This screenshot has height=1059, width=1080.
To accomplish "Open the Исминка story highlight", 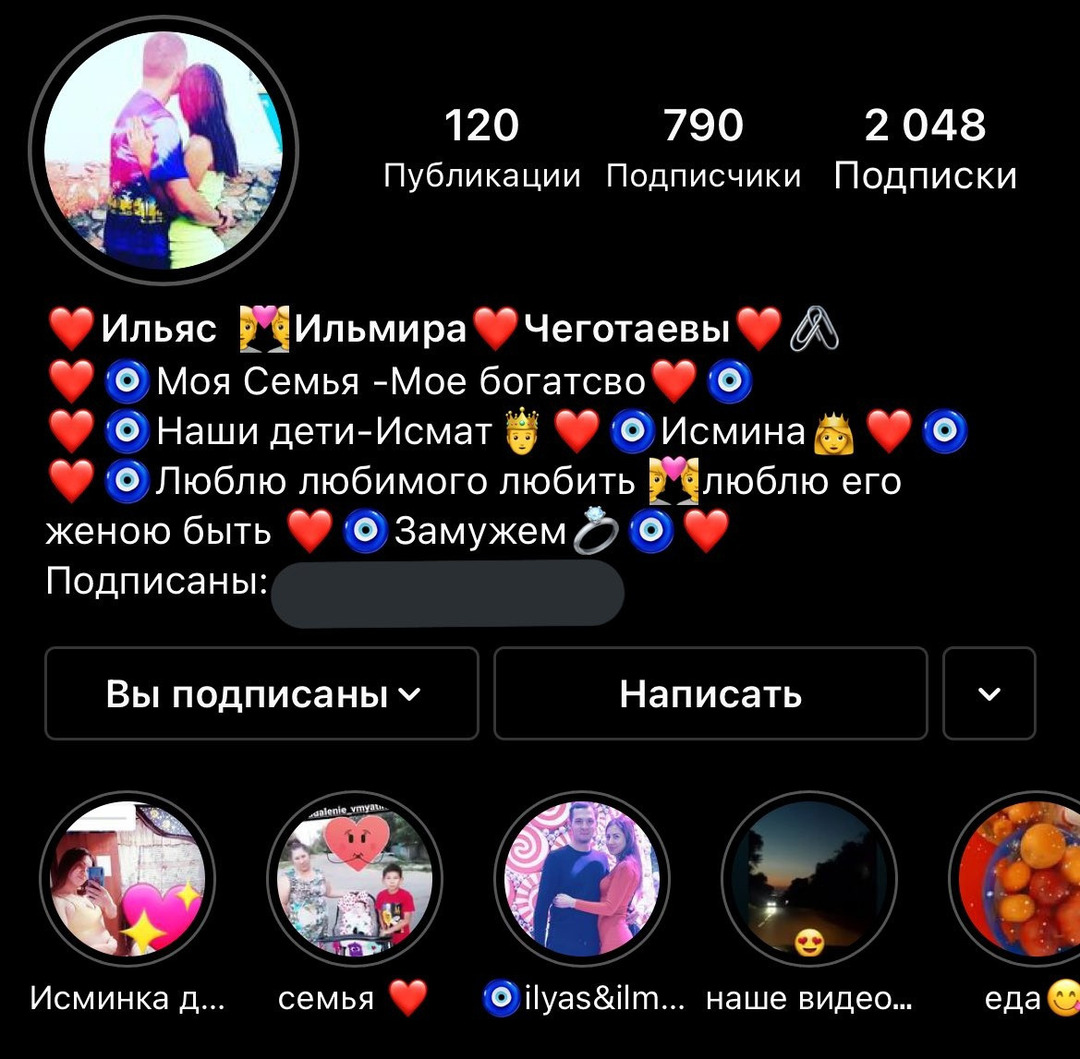I will (127, 878).
